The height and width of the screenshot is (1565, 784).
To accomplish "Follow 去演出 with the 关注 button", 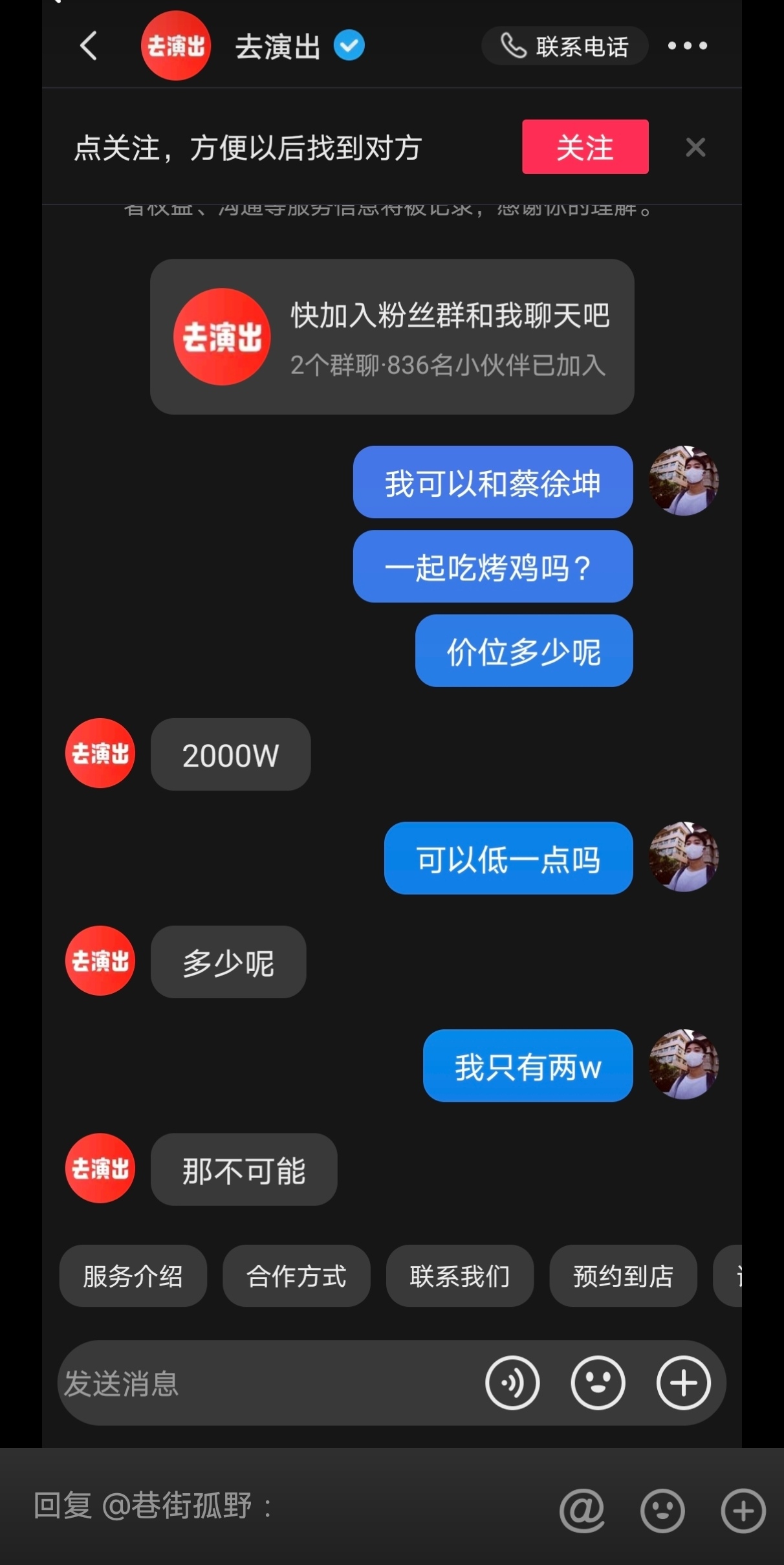I will 585,147.
